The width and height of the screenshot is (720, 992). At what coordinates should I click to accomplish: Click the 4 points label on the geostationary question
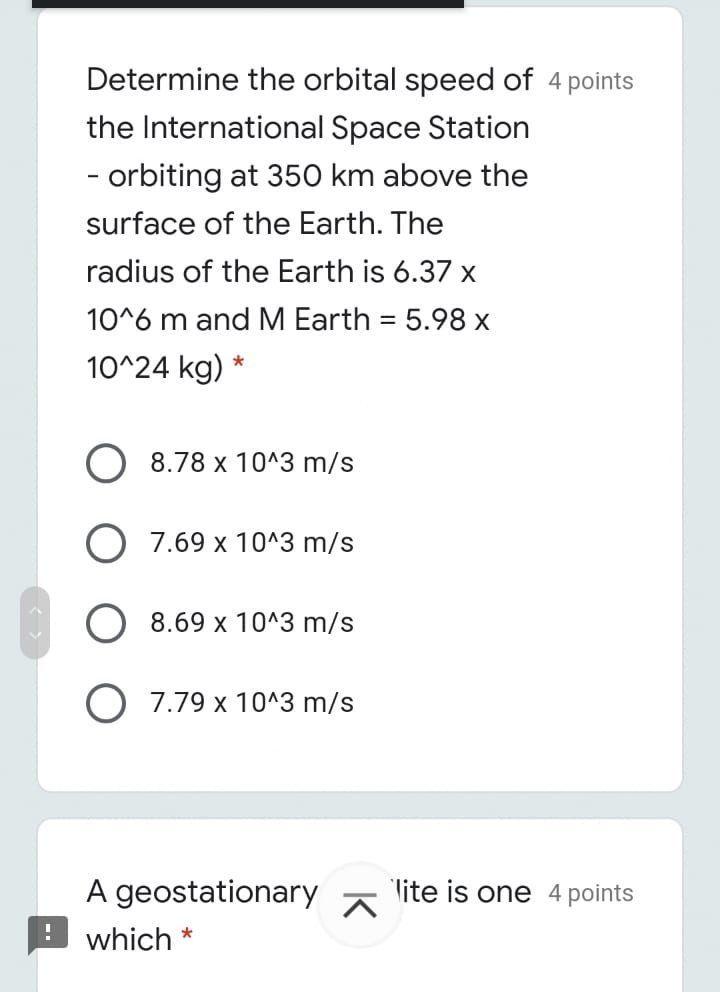tap(590, 892)
